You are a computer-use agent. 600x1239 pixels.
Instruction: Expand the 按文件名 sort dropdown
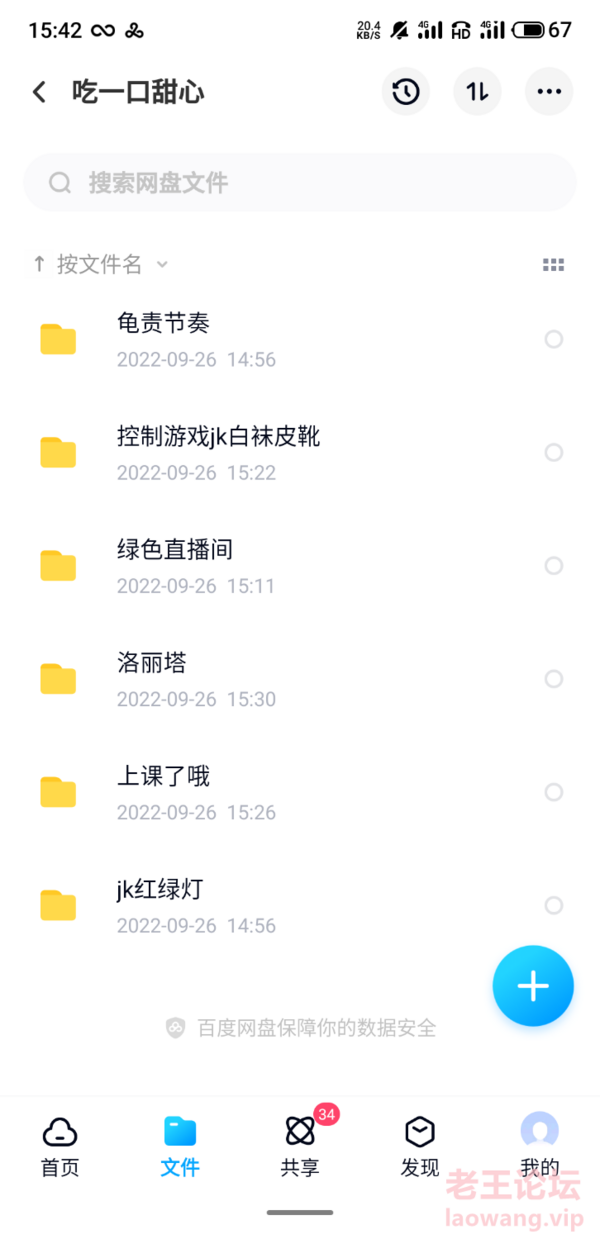tap(100, 264)
